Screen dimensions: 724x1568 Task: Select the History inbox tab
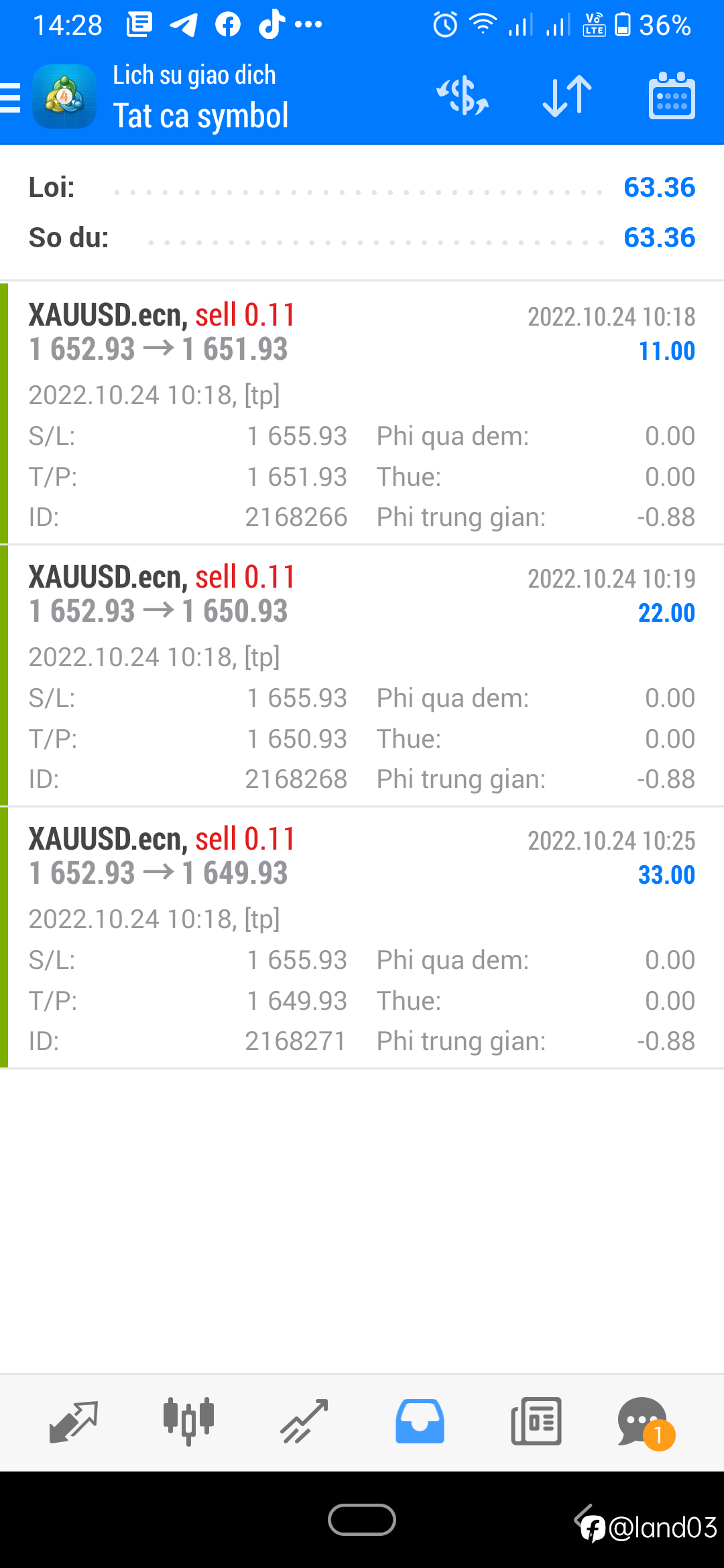[x=420, y=1422]
